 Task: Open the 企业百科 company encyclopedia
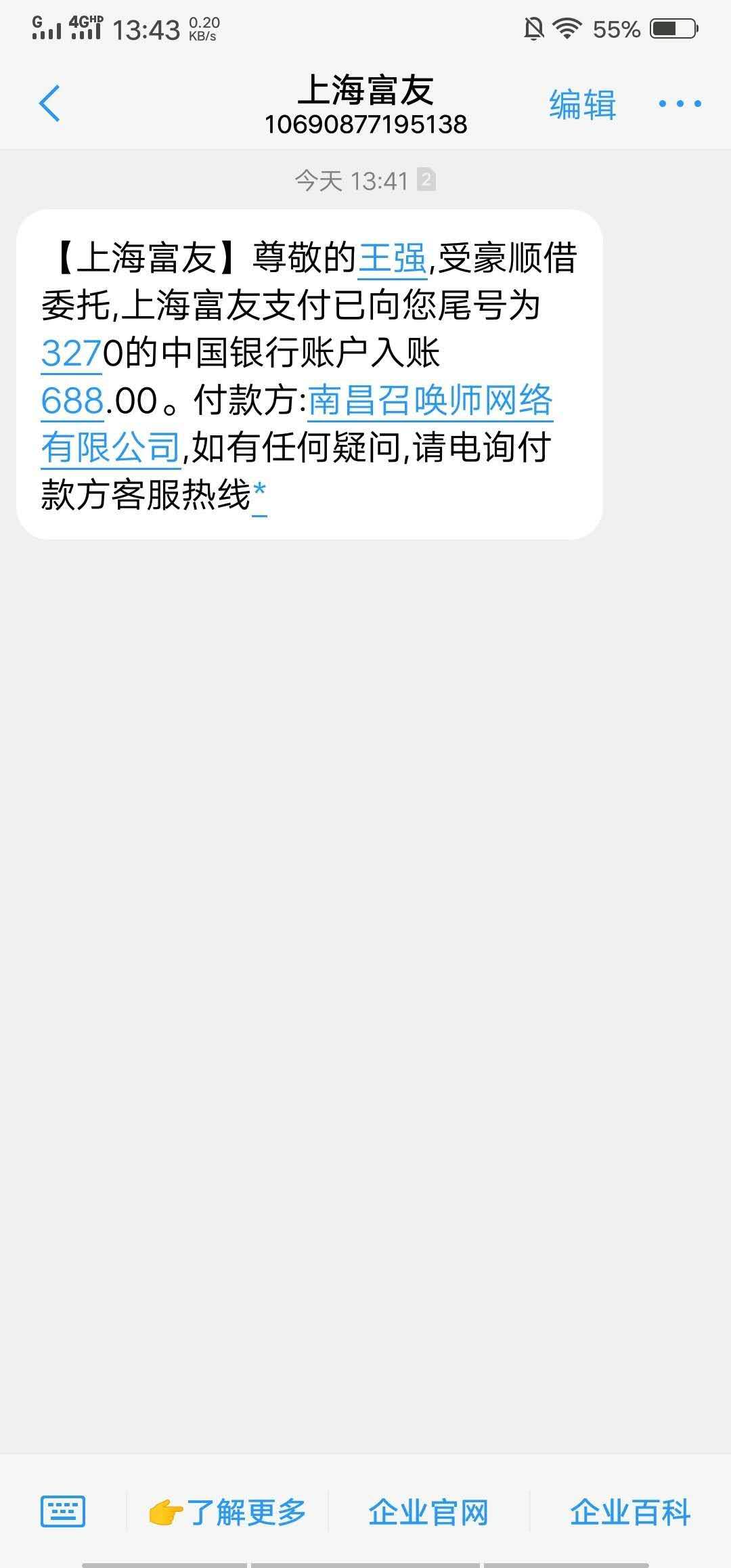click(x=630, y=1512)
